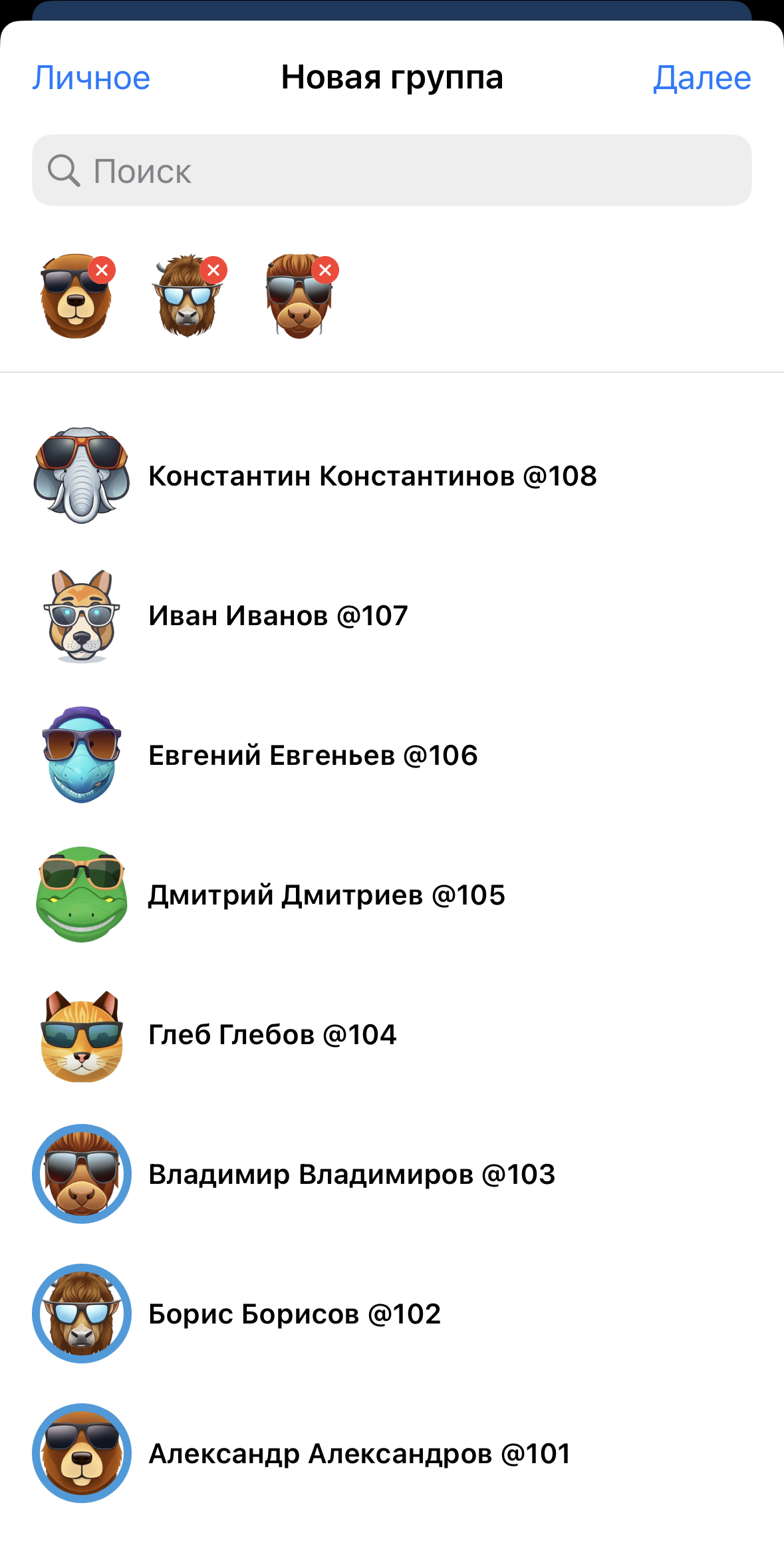Deselect Владимир Владимиров @103
This screenshot has height=1541, width=784.
point(351,1175)
